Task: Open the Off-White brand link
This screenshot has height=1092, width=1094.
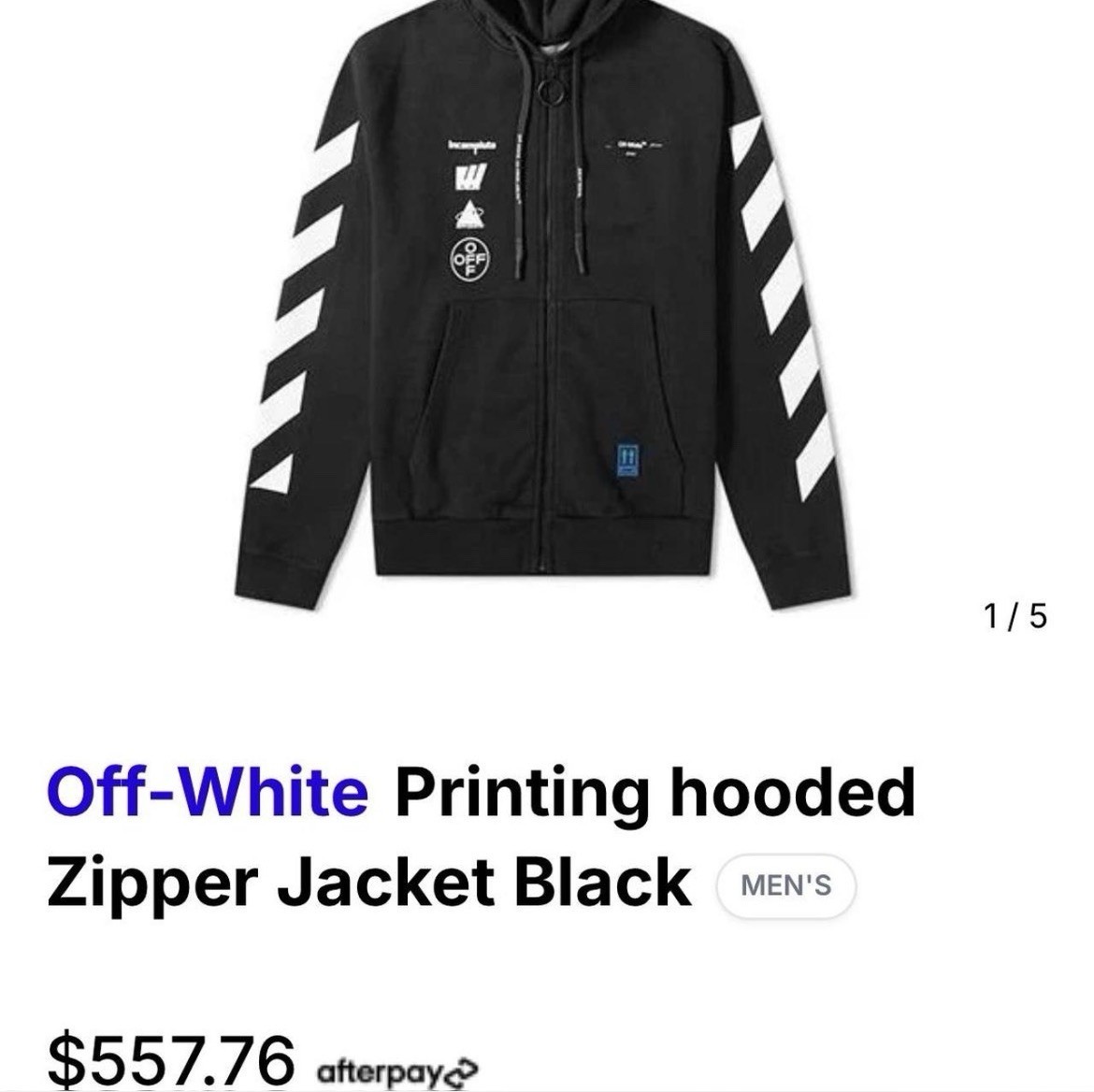Action: tap(208, 794)
